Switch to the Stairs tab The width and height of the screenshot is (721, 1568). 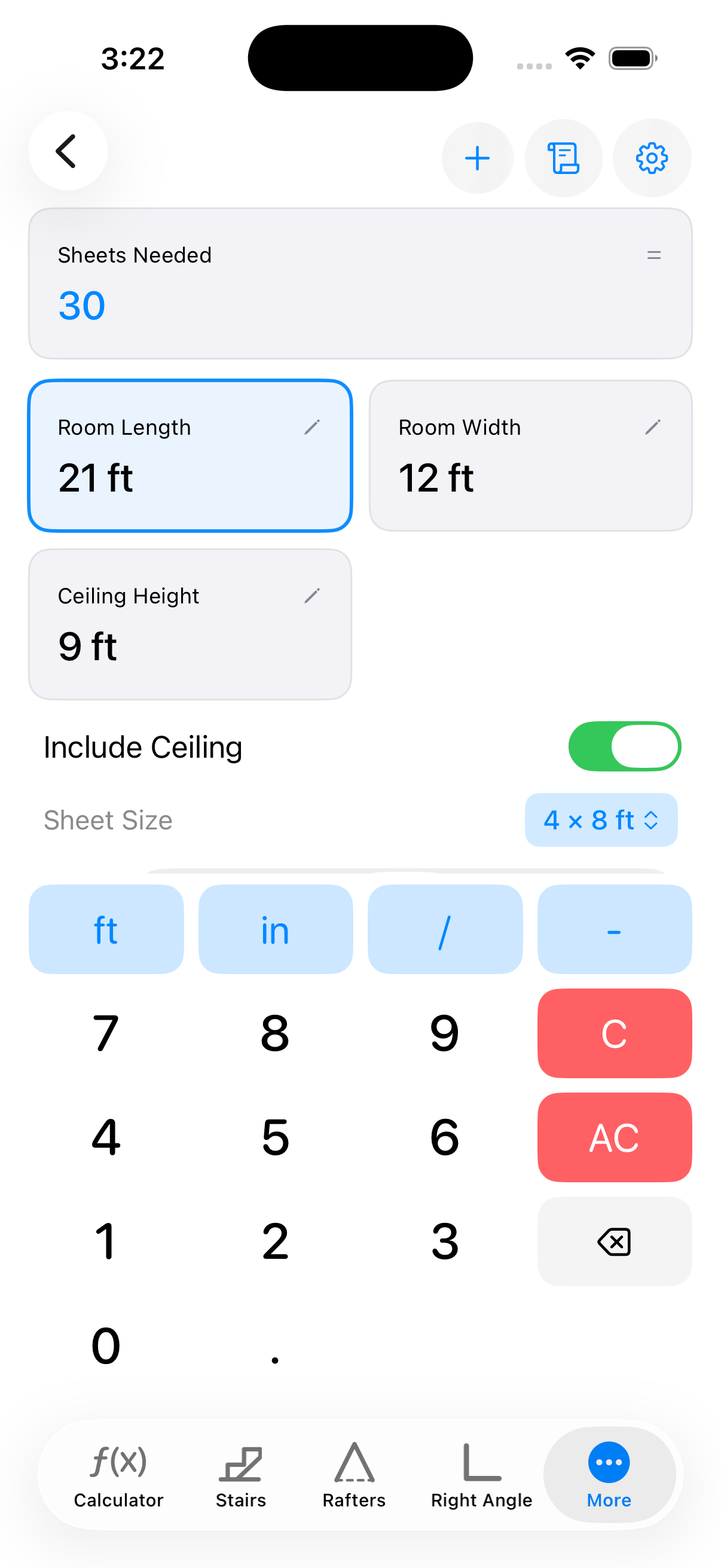coord(241,1474)
